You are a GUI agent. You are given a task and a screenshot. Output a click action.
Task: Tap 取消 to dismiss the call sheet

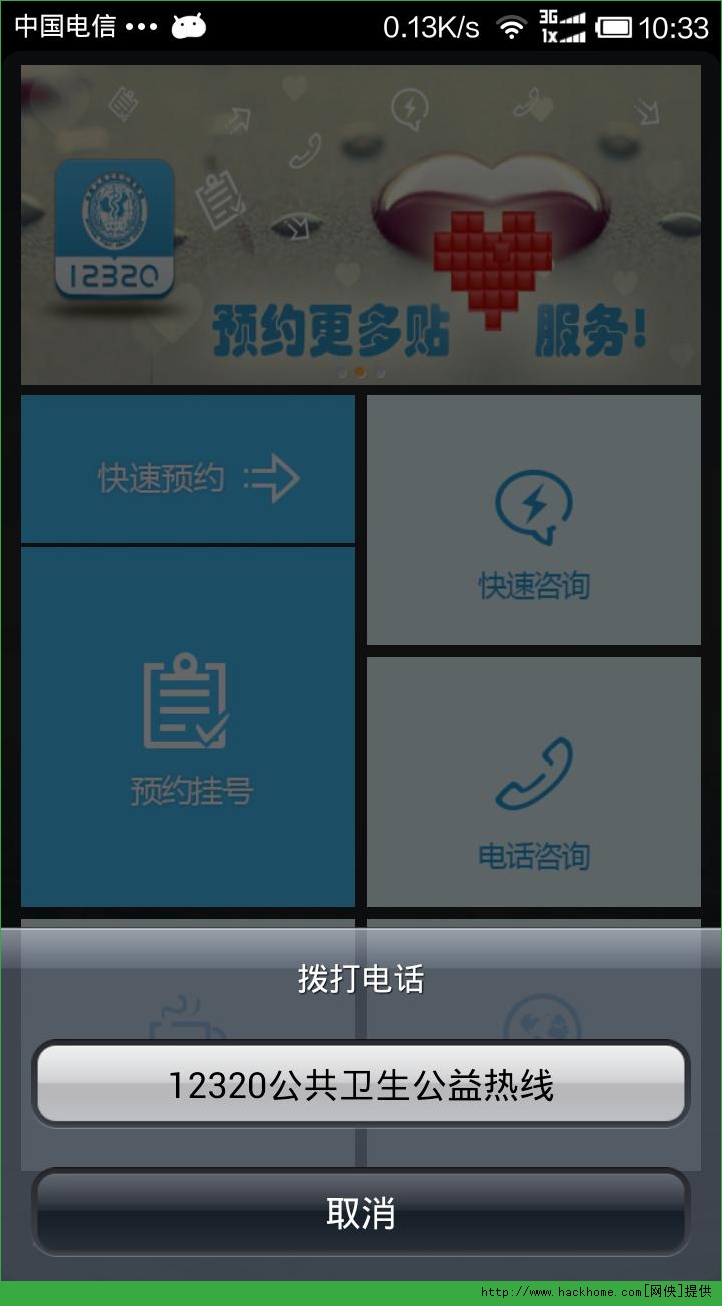[361, 1212]
